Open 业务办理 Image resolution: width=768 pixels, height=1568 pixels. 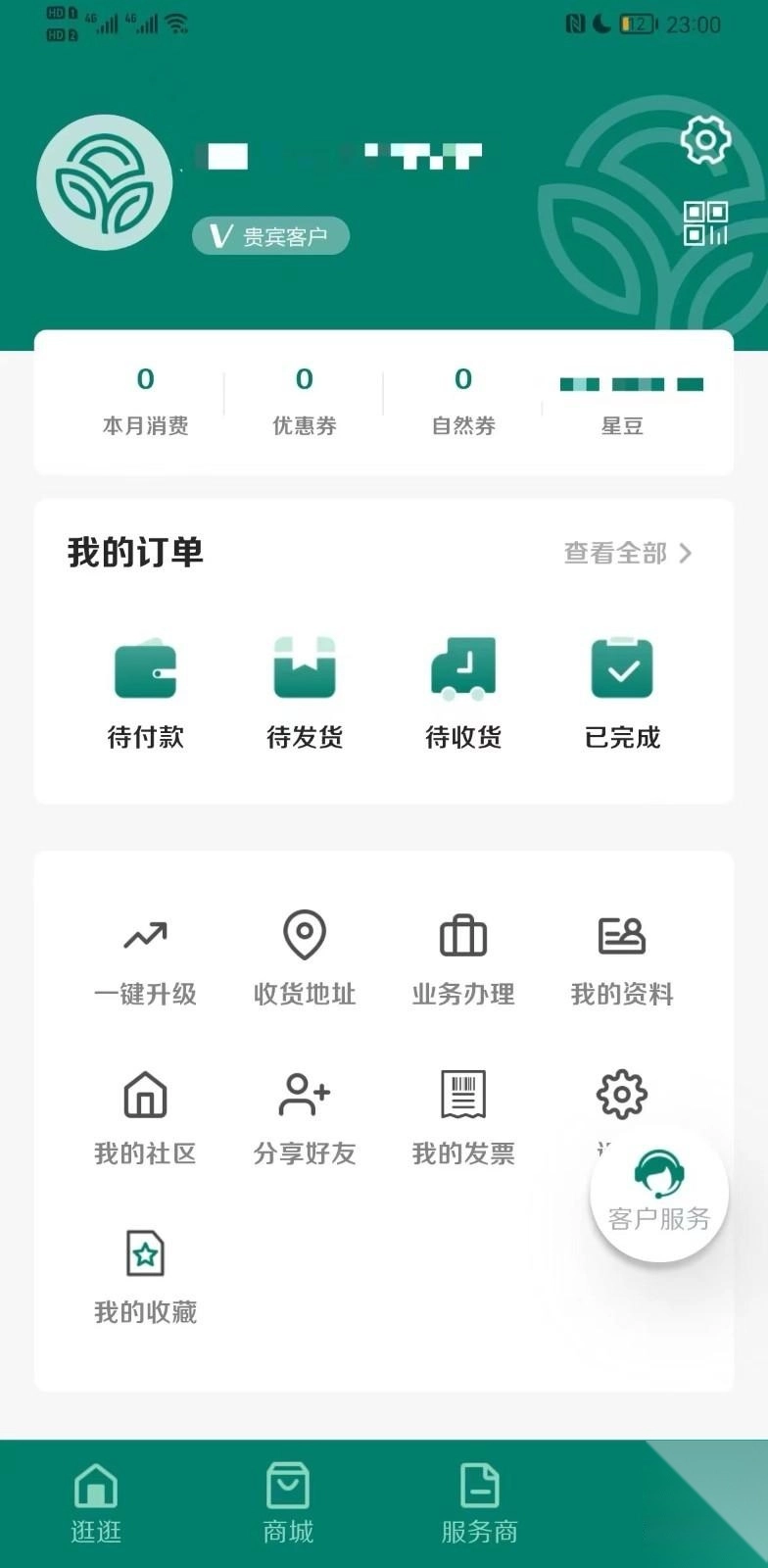(463, 959)
